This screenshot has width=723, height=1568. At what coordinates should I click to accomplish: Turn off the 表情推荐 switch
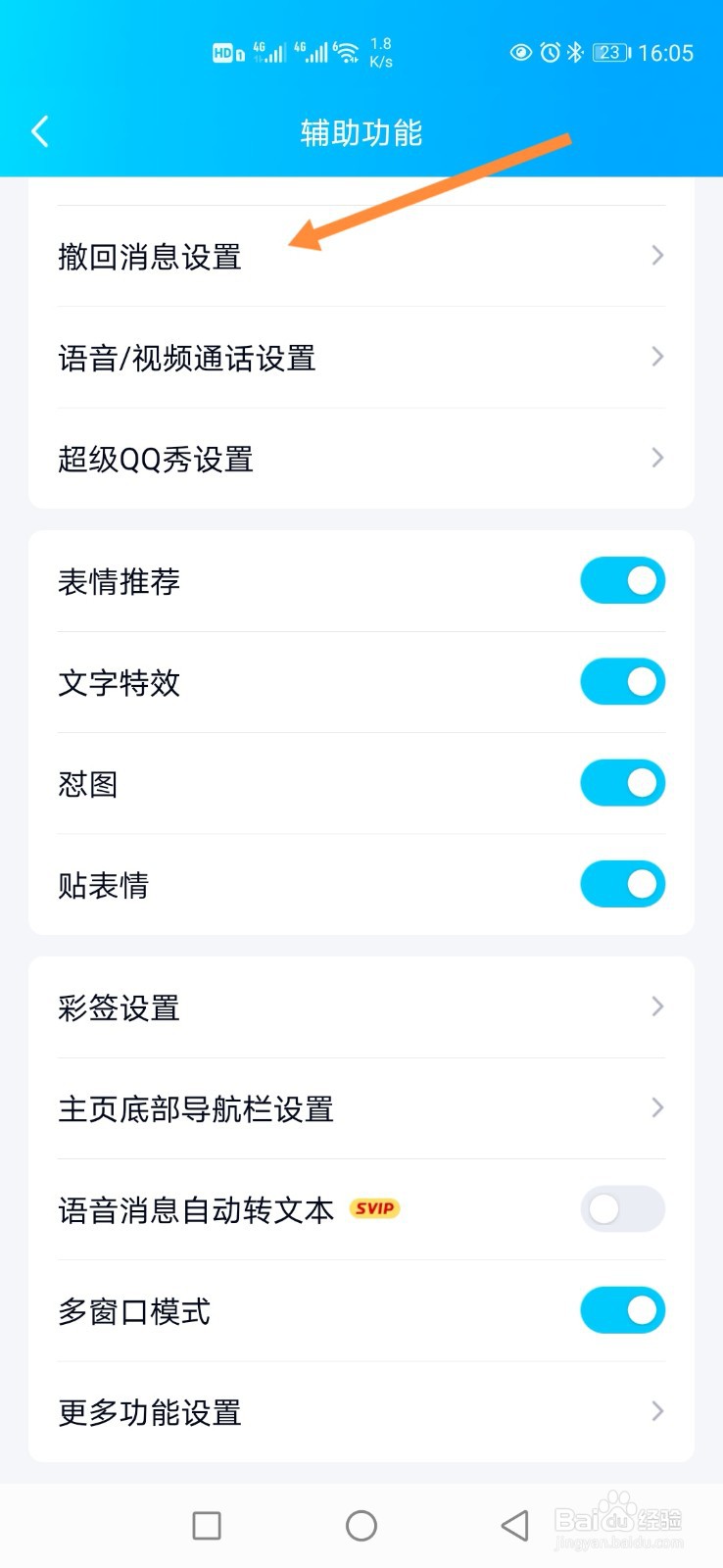point(622,581)
